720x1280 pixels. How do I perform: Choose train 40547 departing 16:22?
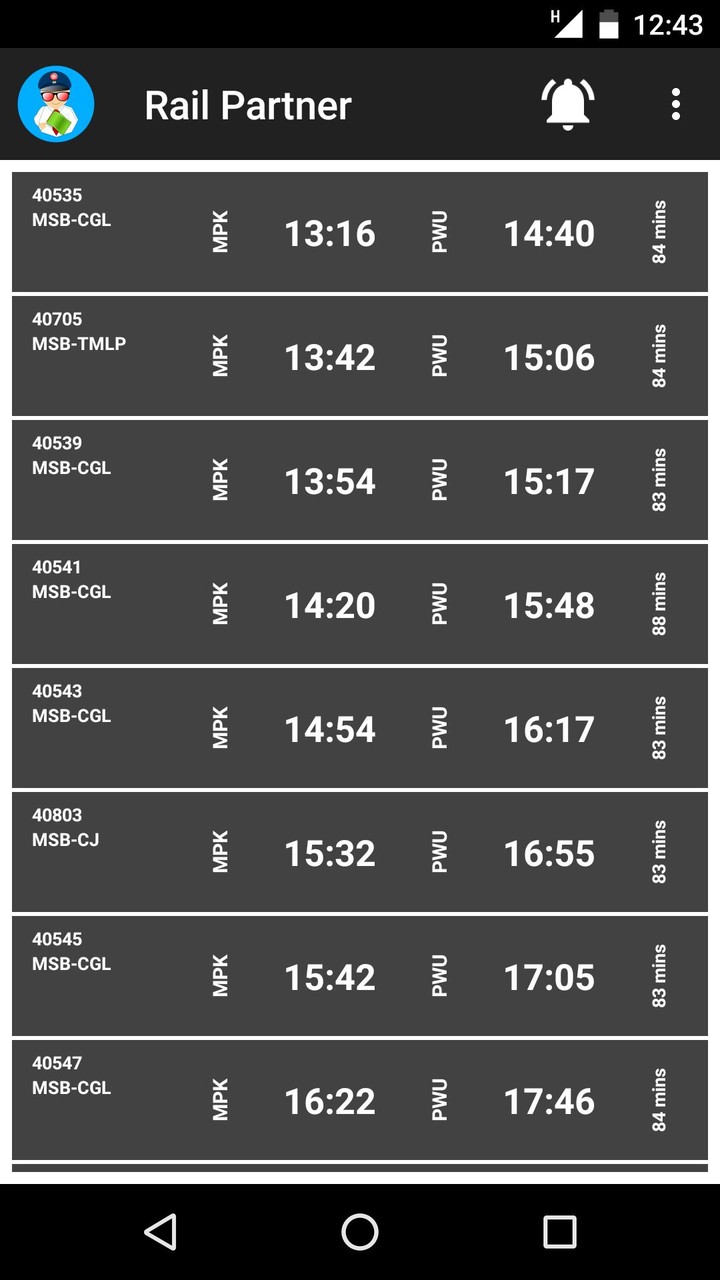coord(360,1100)
